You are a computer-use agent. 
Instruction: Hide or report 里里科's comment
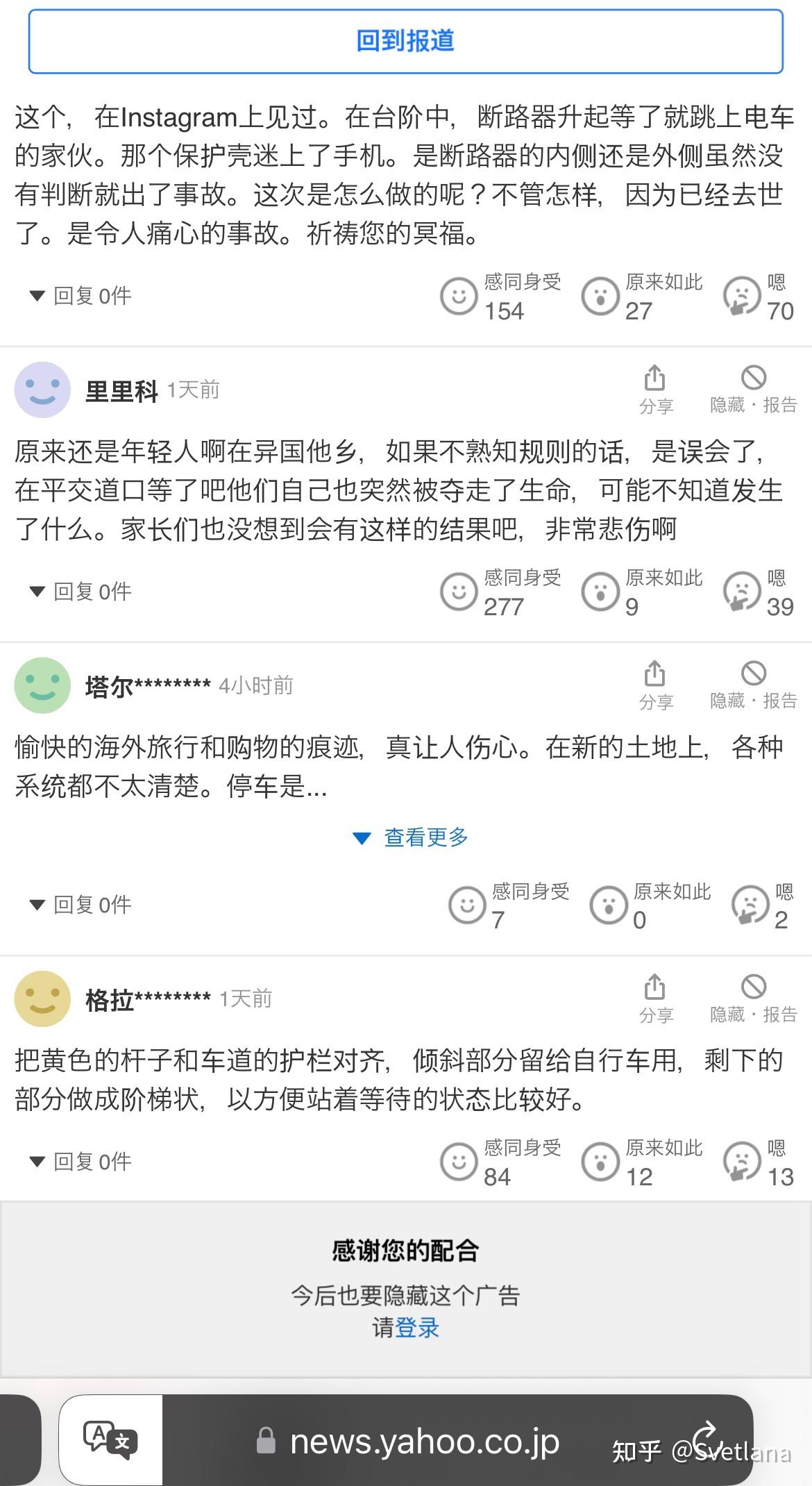coord(753,390)
